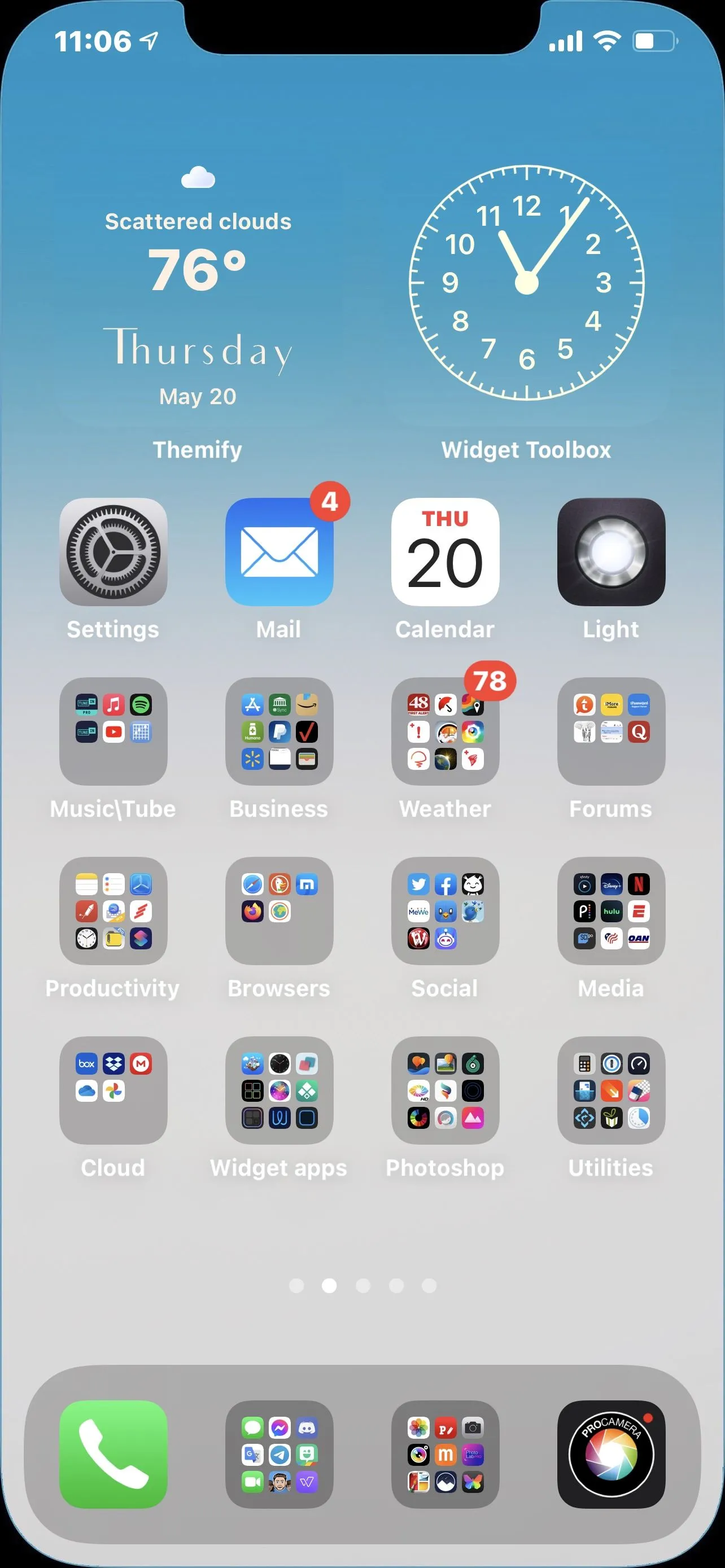Launch the Mail app

(279, 551)
